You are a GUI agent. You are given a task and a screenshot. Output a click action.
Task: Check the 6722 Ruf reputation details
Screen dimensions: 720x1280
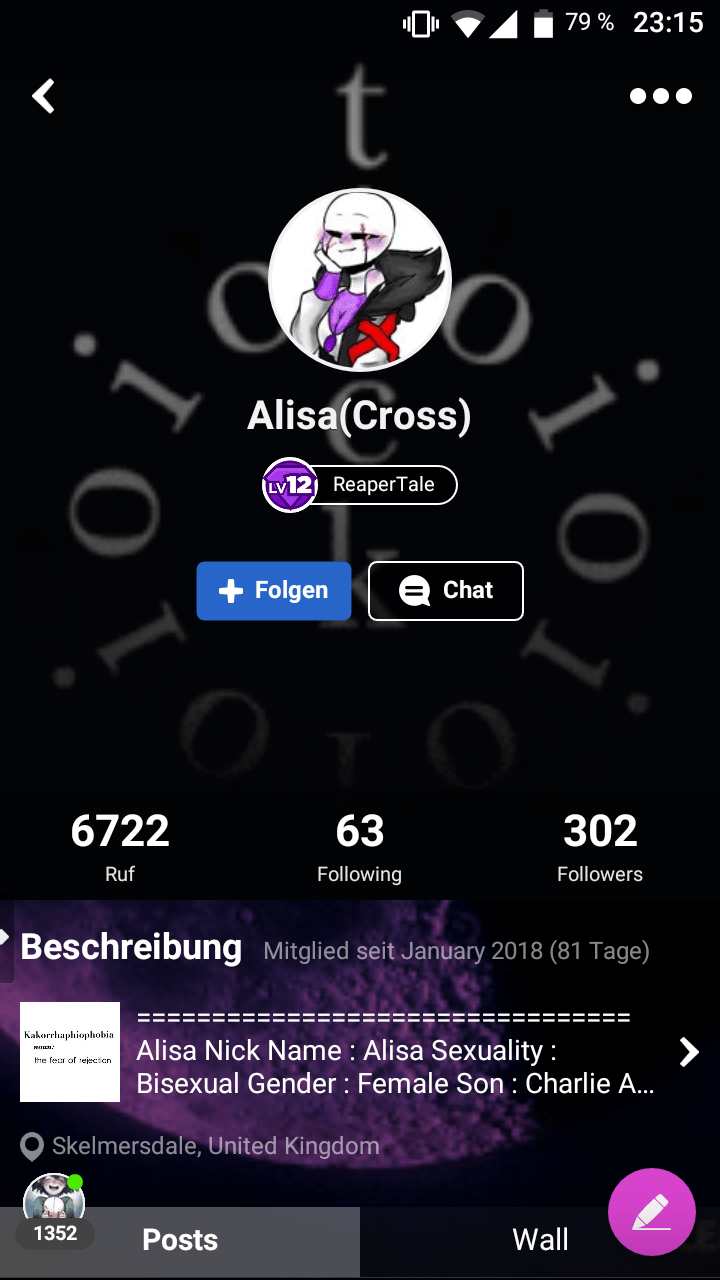click(120, 846)
